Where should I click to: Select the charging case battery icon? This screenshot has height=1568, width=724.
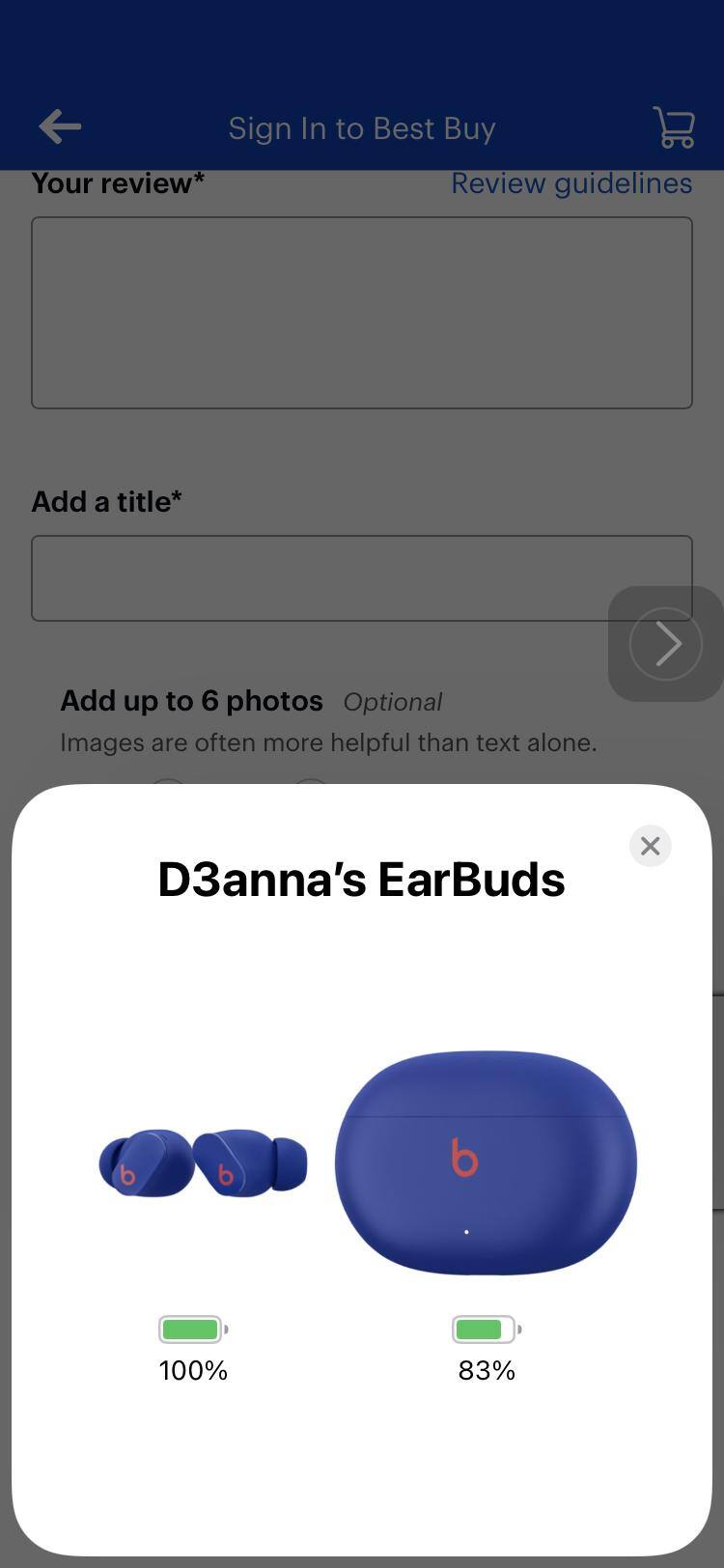(486, 1330)
